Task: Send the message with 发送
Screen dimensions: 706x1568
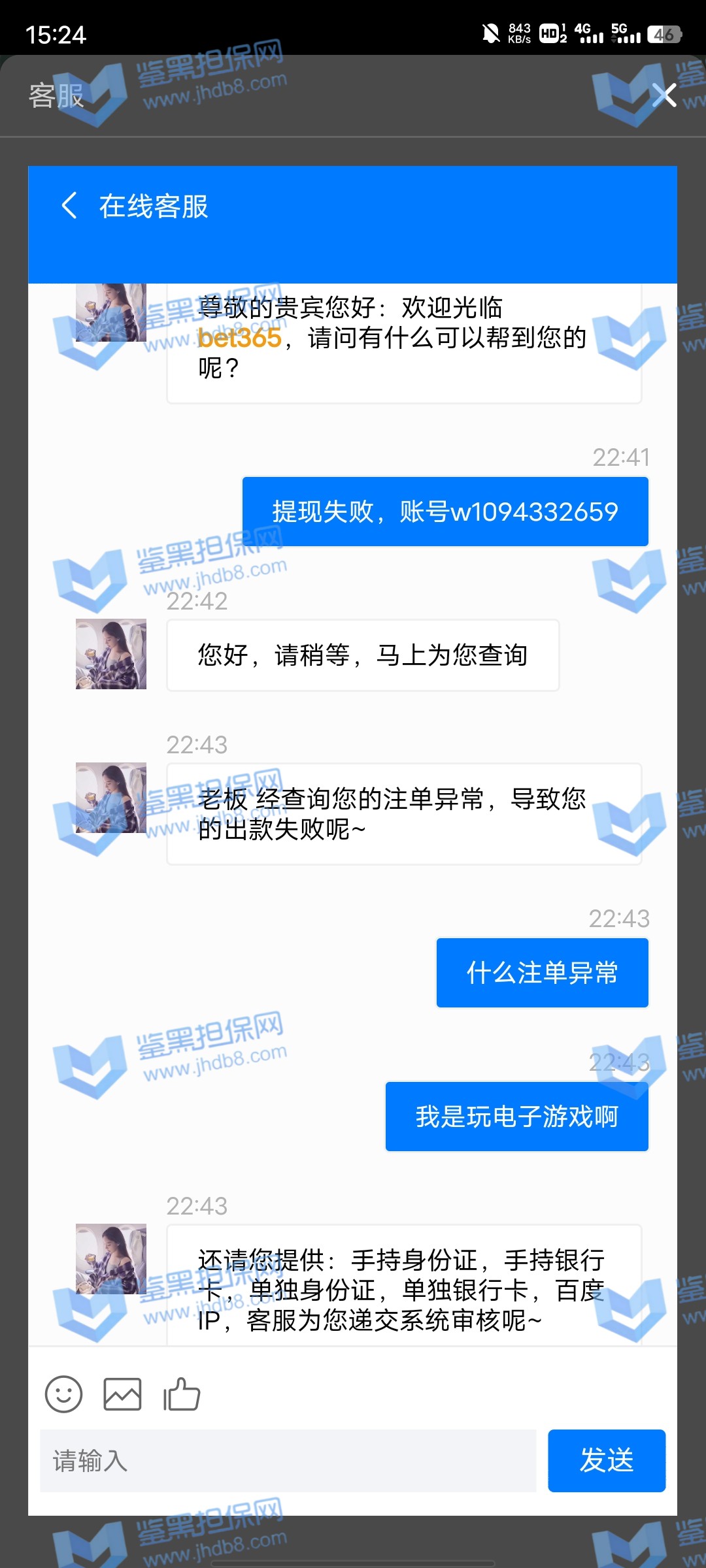Action: click(606, 1461)
